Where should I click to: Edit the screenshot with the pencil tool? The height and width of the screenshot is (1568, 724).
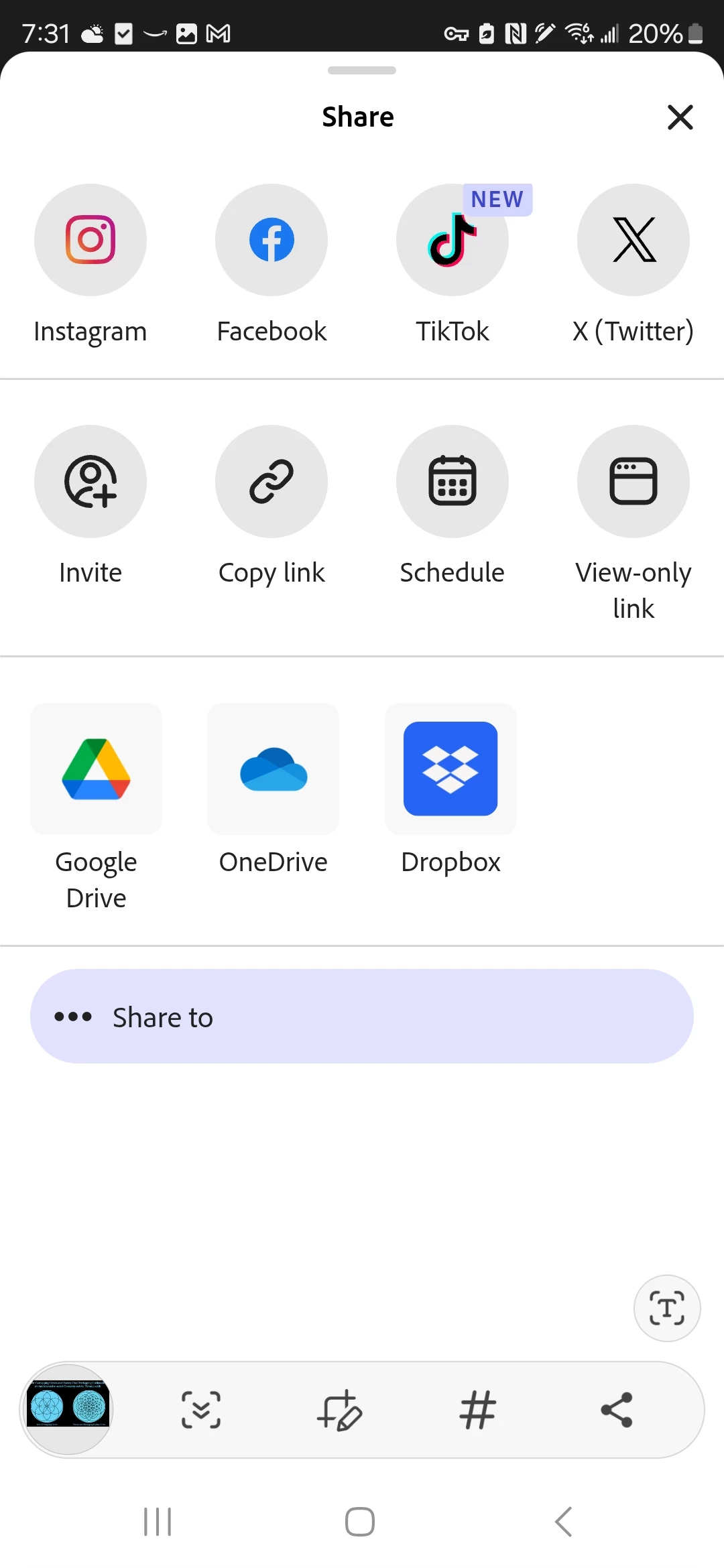pyautogui.click(x=340, y=1410)
